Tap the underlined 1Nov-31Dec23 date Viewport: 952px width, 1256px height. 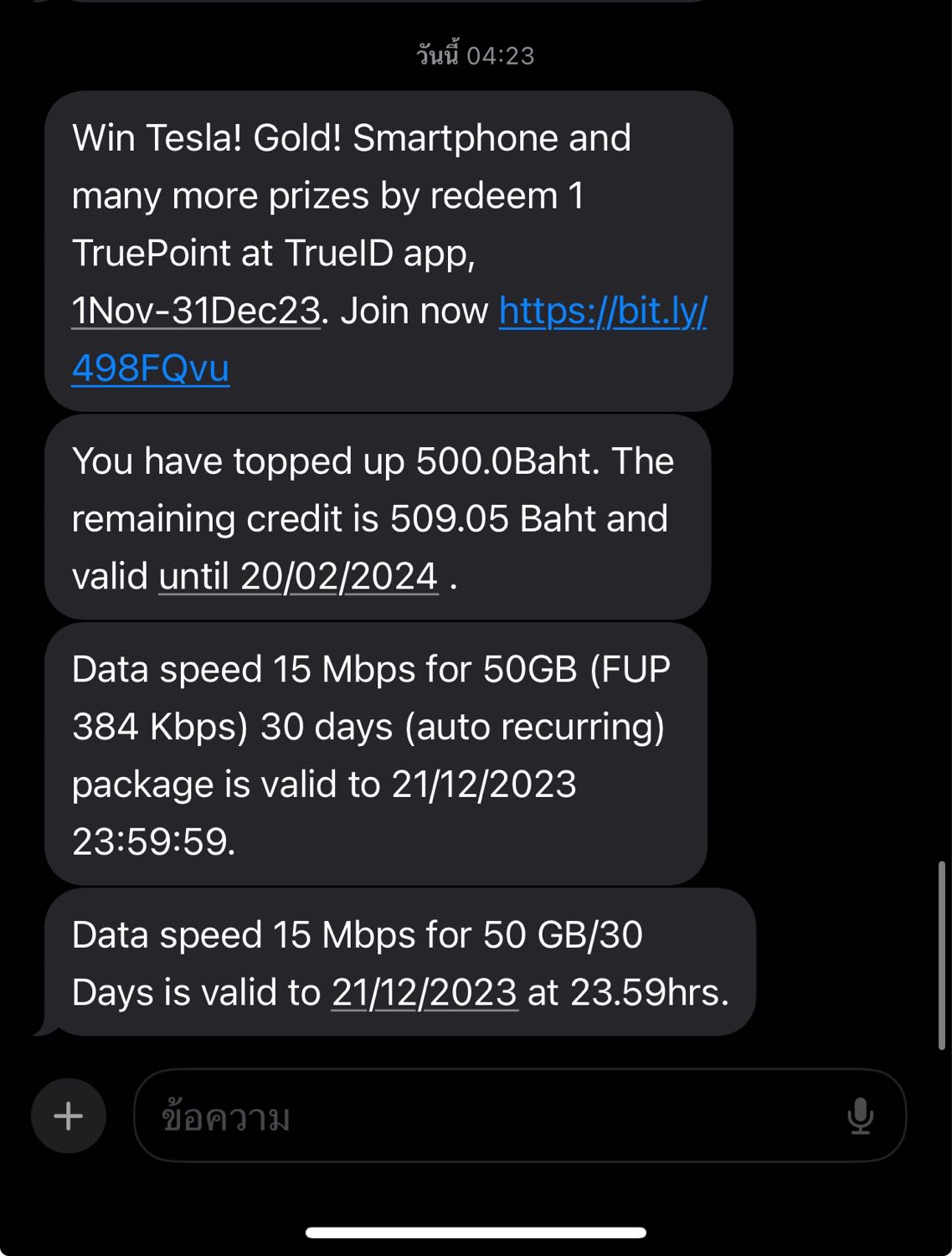tap(196, 311)
